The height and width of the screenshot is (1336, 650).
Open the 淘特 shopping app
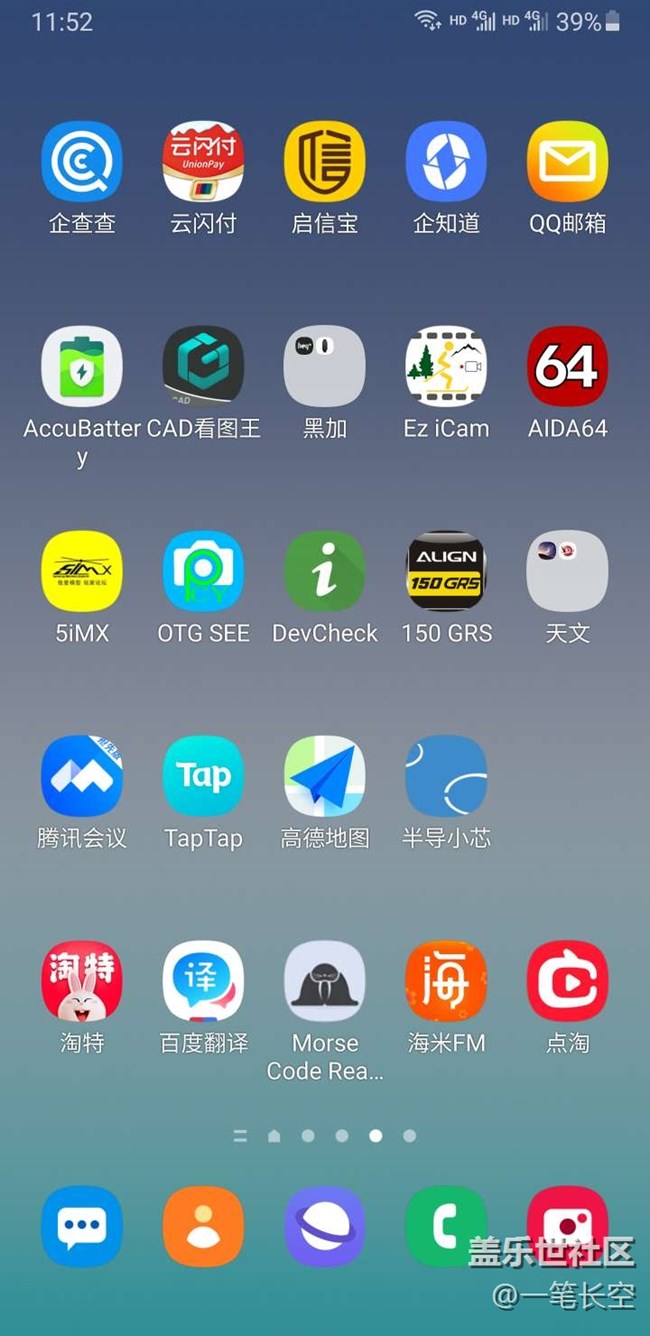[82, 981]
